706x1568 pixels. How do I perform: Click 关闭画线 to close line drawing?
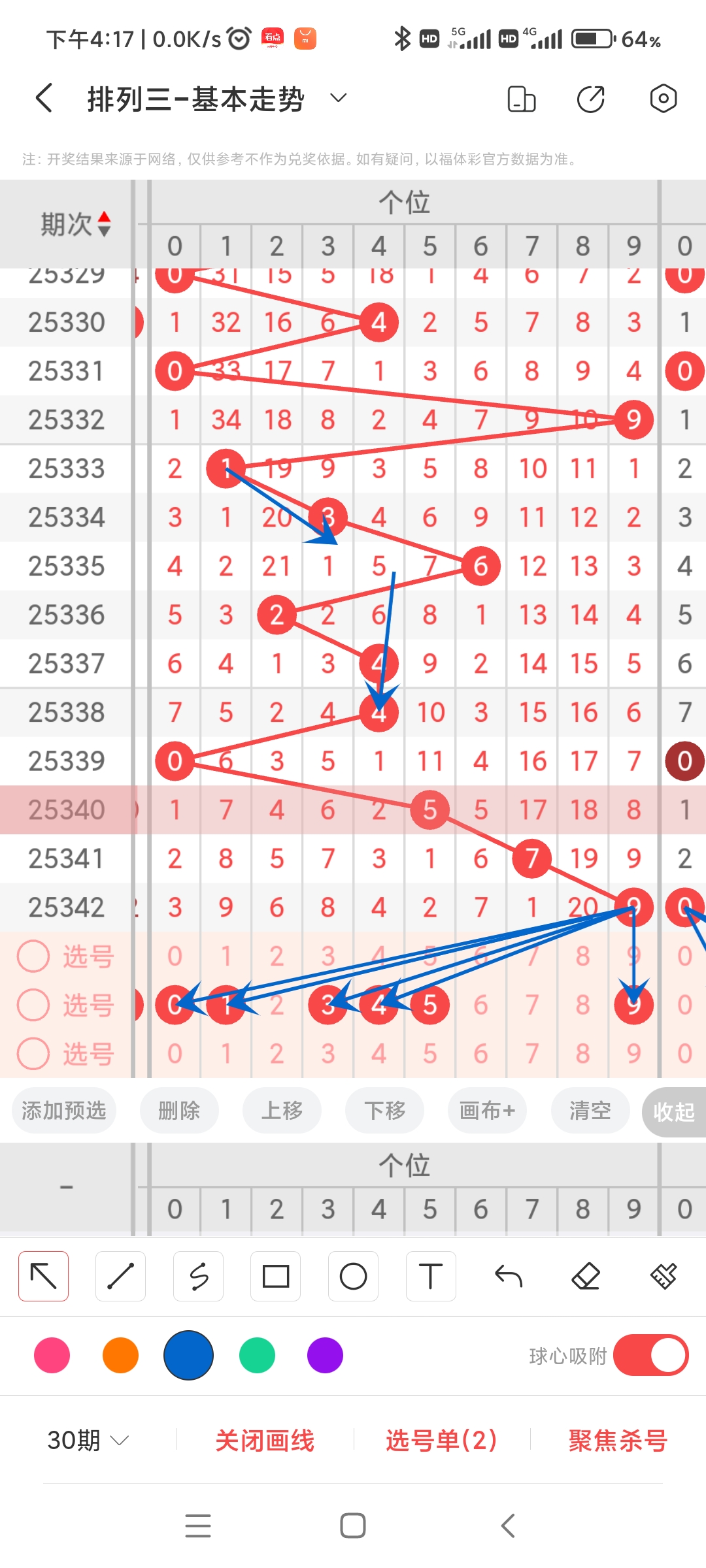point(266,1441)
